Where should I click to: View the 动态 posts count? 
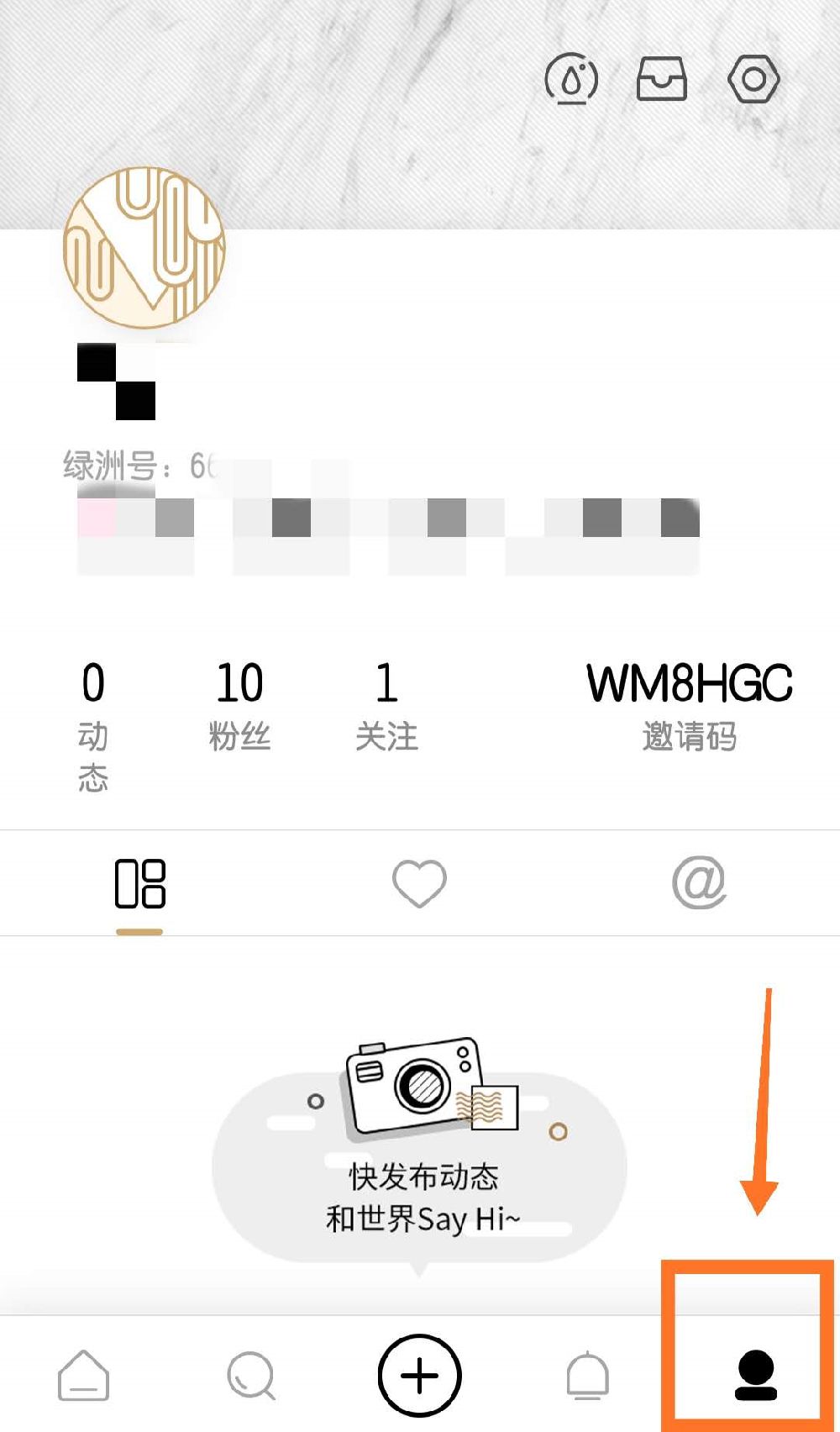93,723
